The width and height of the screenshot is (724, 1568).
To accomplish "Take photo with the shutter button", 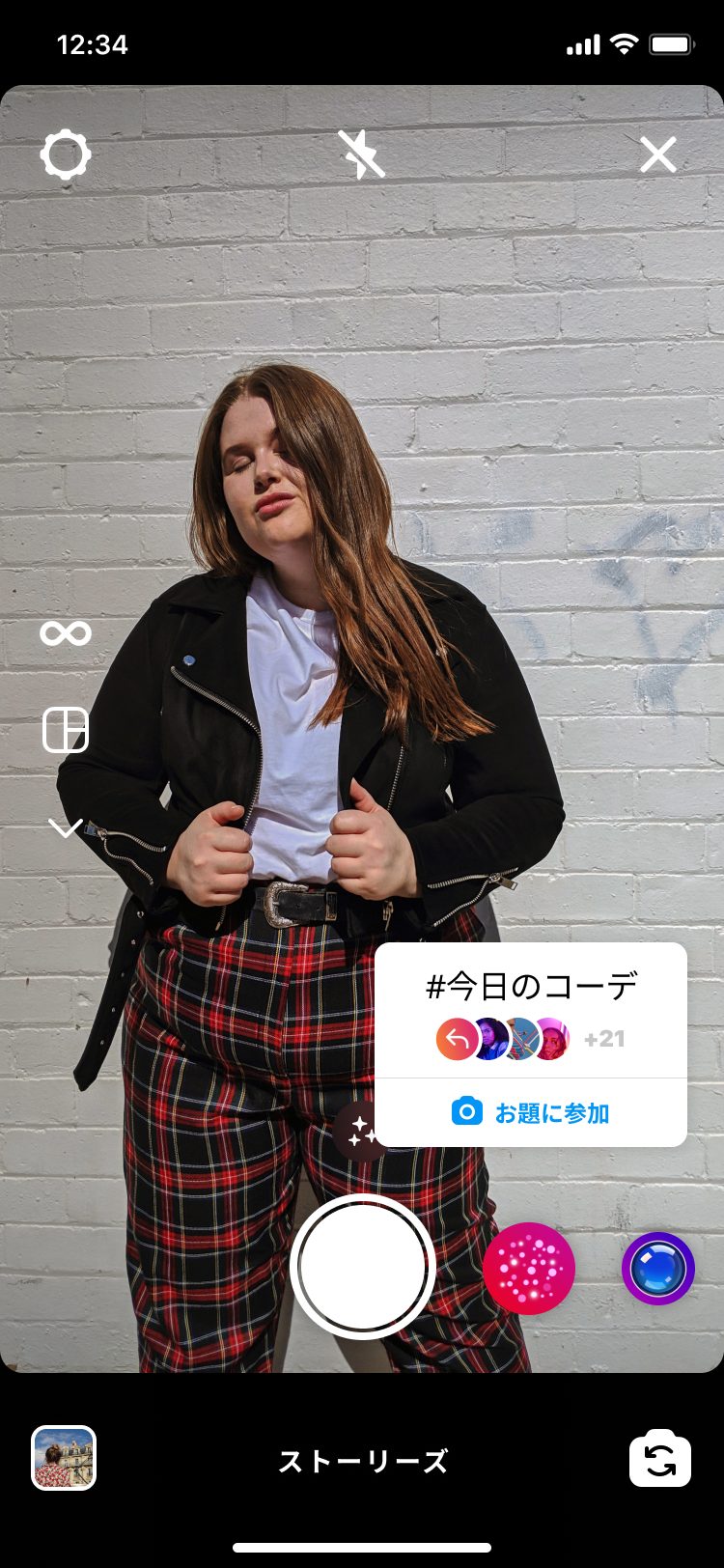I will (362, 1266).
